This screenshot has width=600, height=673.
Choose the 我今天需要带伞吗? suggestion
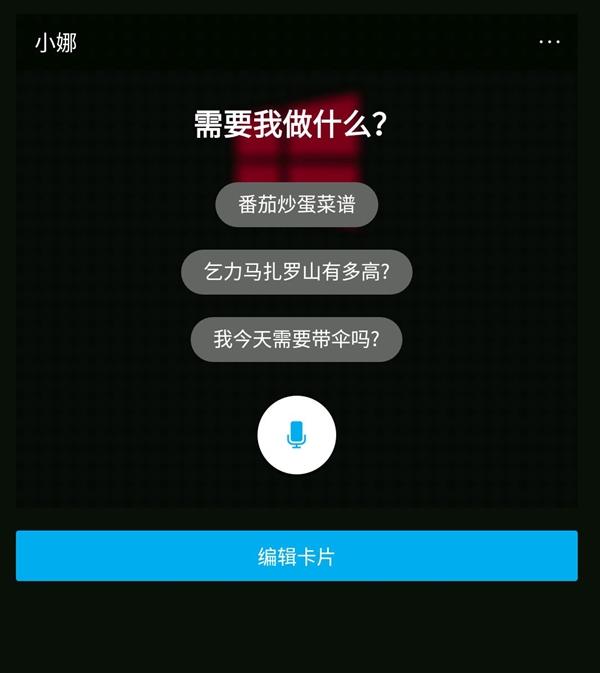296,339
